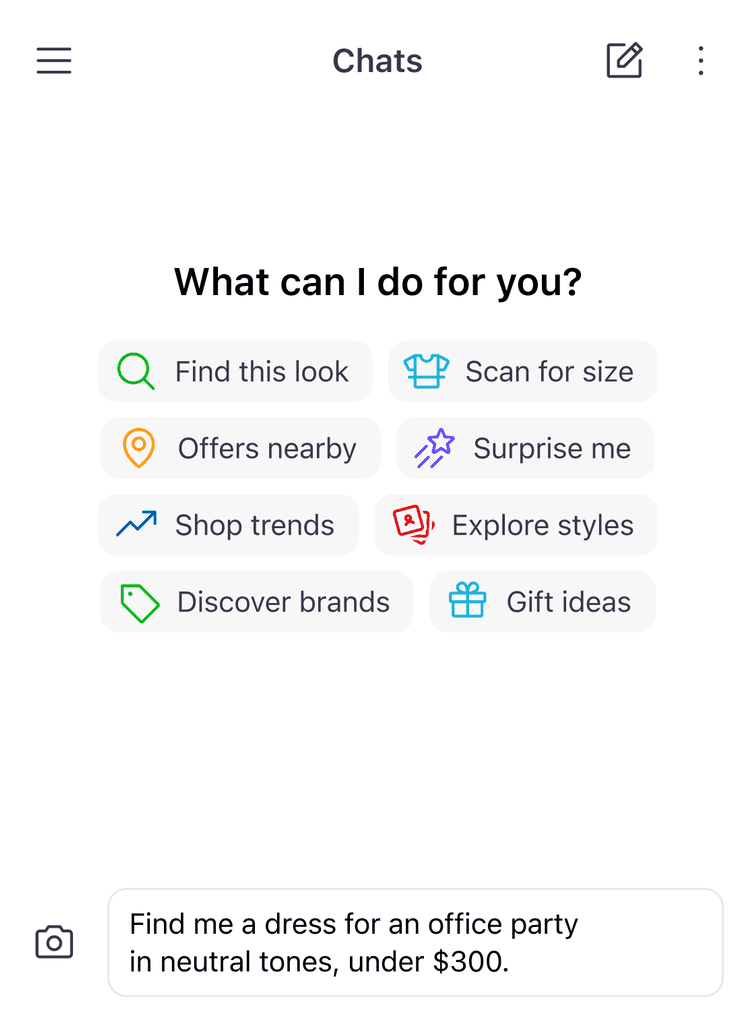Tap the Discover brands chip

[x=257, y=601]
